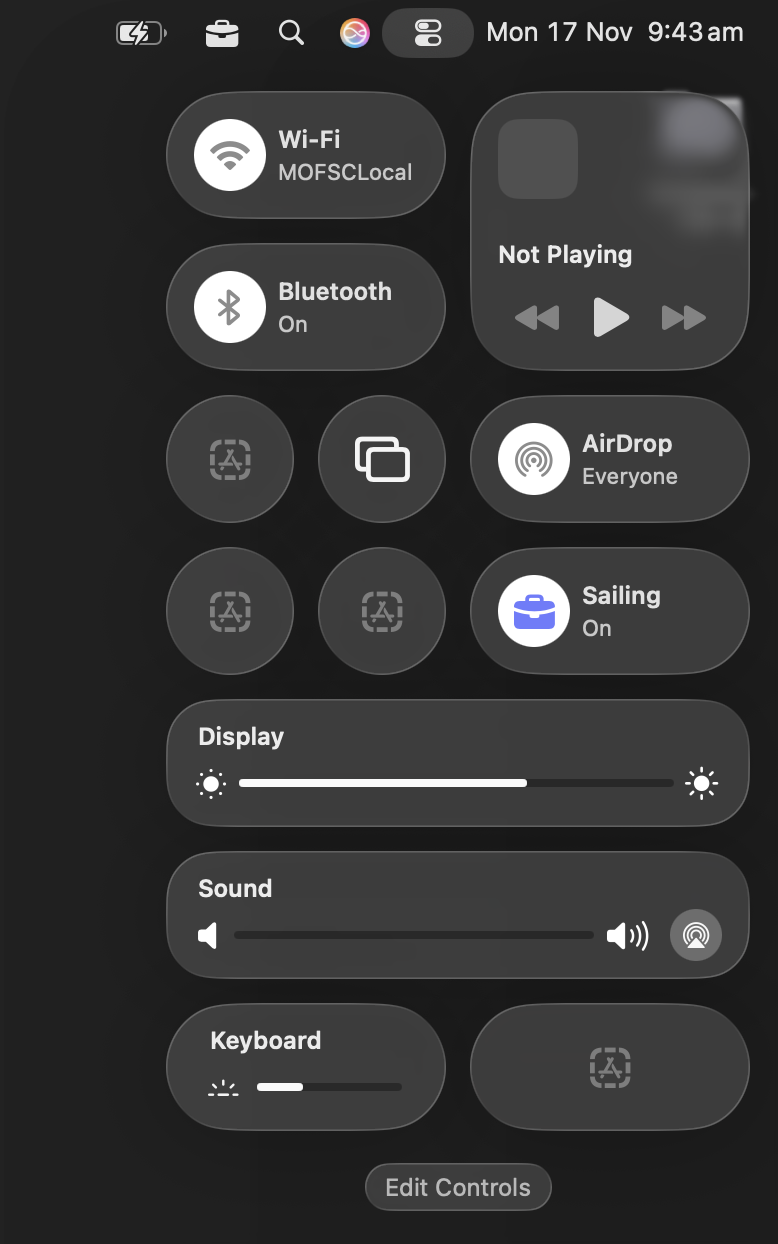Image resolution: width=778 pixels, height=1244 pixels.
Task: Play media in Not Playing widget
Action: (x=610, y=318)
